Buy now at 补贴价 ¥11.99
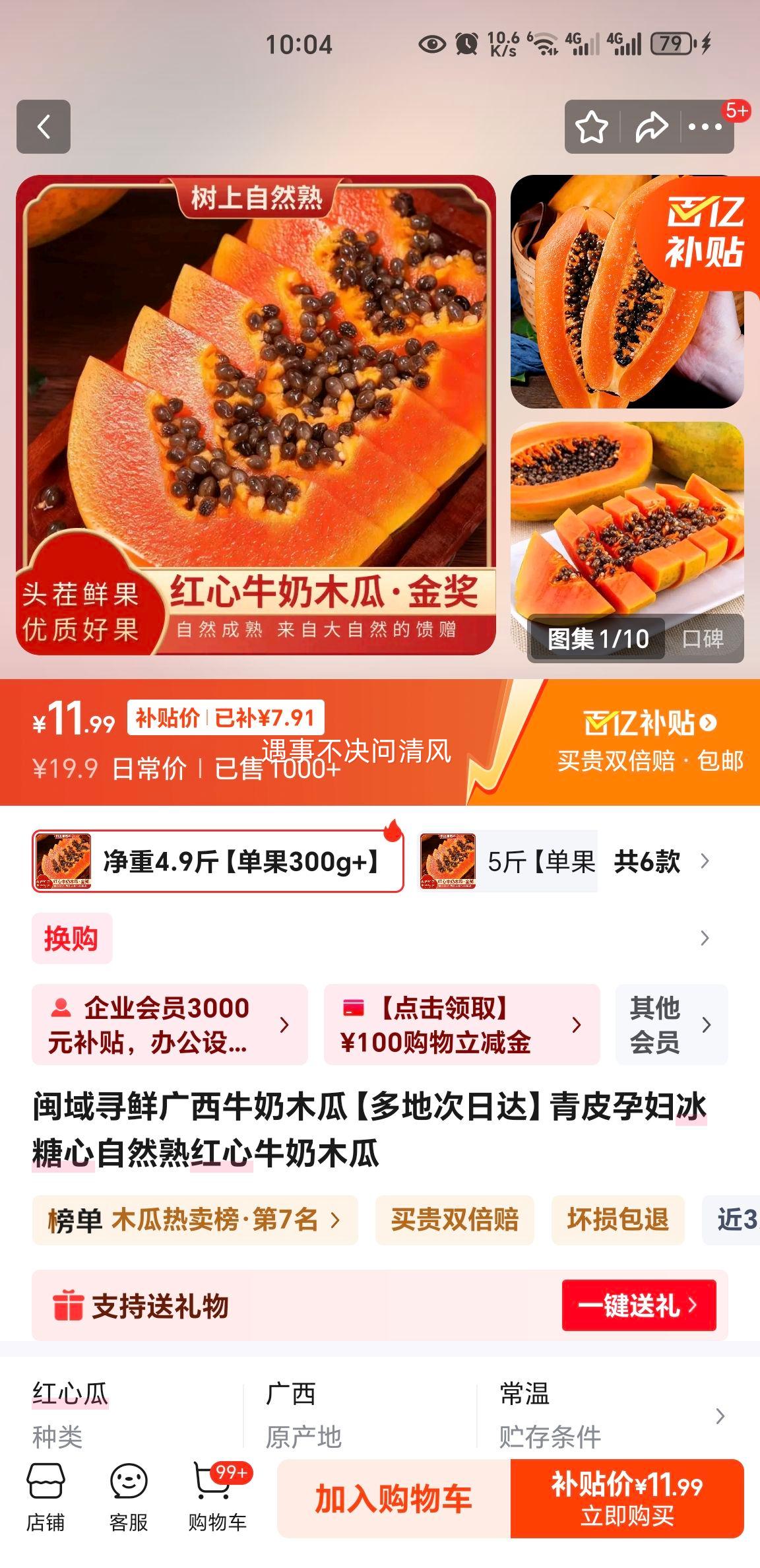This screenshot has width=760, height=1568. (627, 1499)
